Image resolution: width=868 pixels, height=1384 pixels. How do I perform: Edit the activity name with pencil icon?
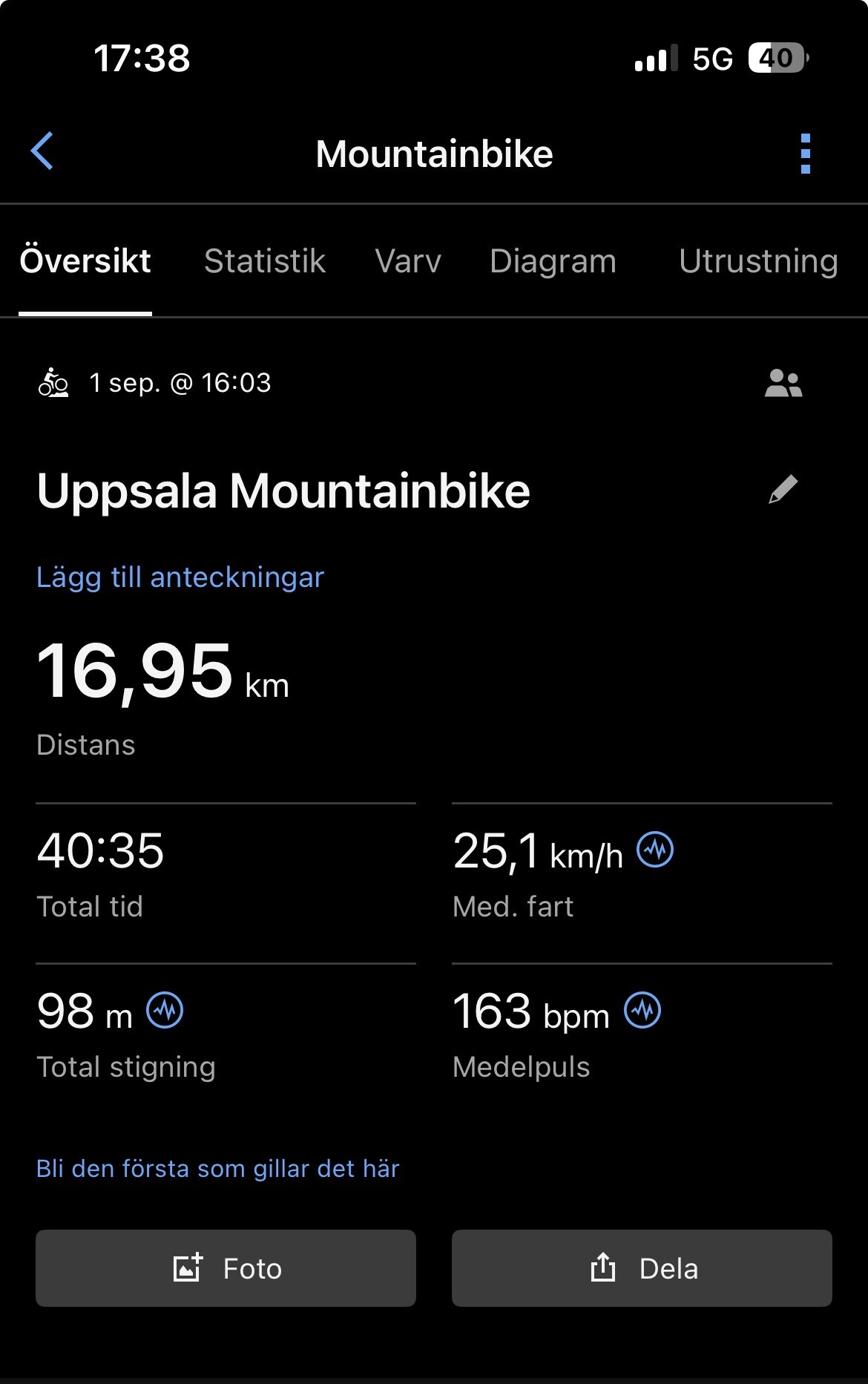pos(783,490)
